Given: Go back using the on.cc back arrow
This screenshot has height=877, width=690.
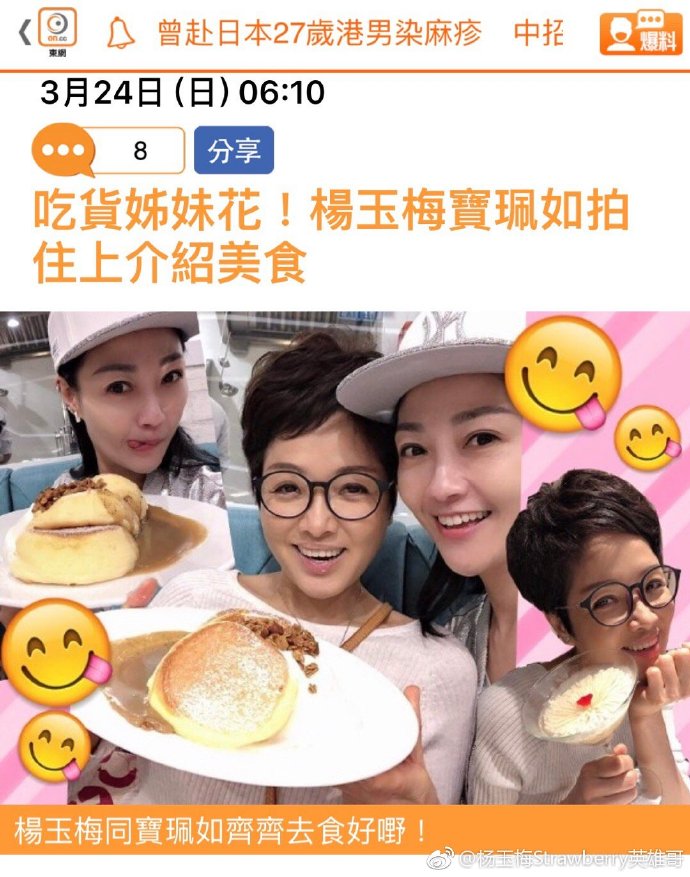Looking at the screenshot, I should 22,32.
